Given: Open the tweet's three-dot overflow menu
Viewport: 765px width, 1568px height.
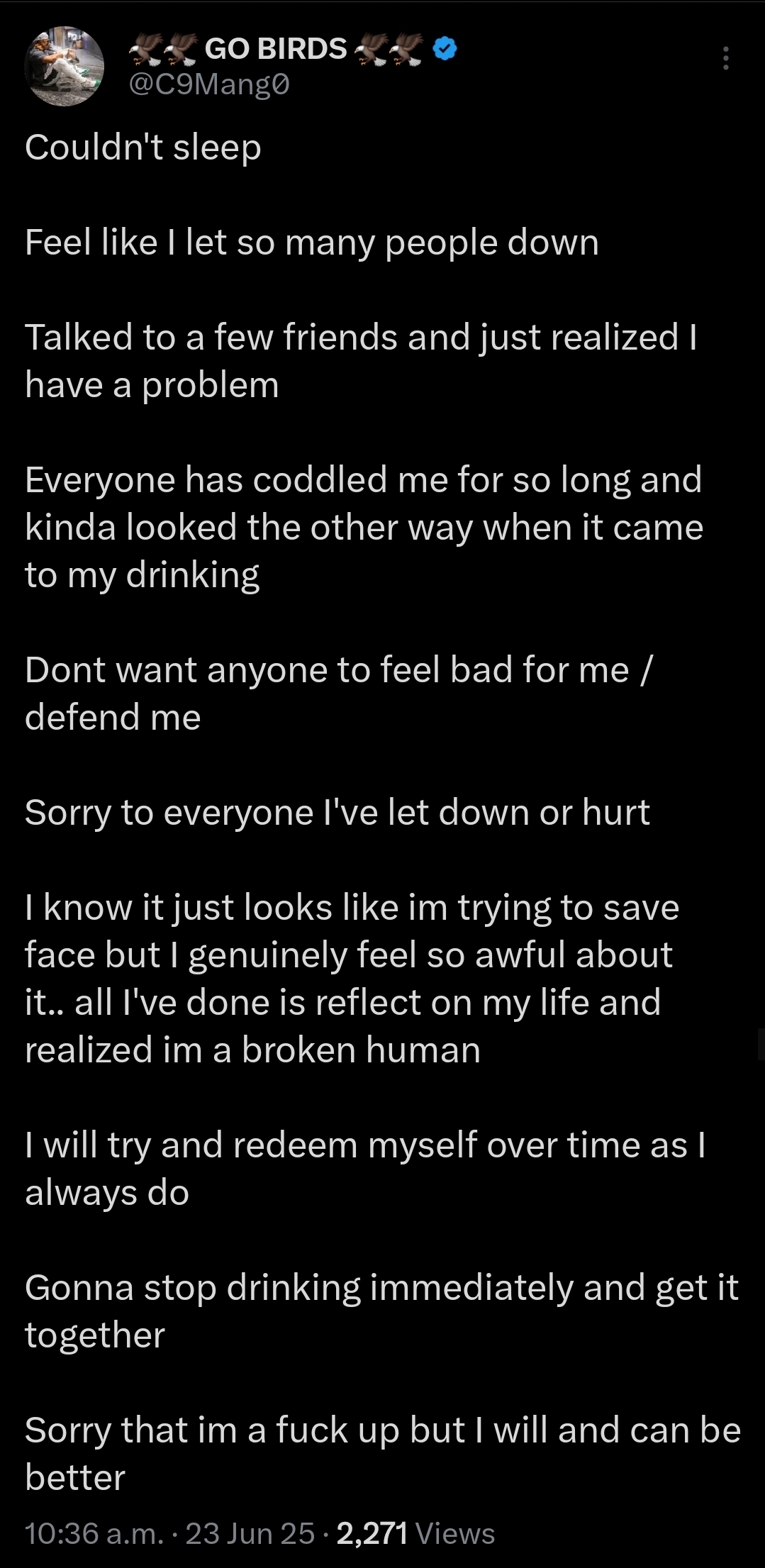Looking at the screenshot, I should click(725, 58).
